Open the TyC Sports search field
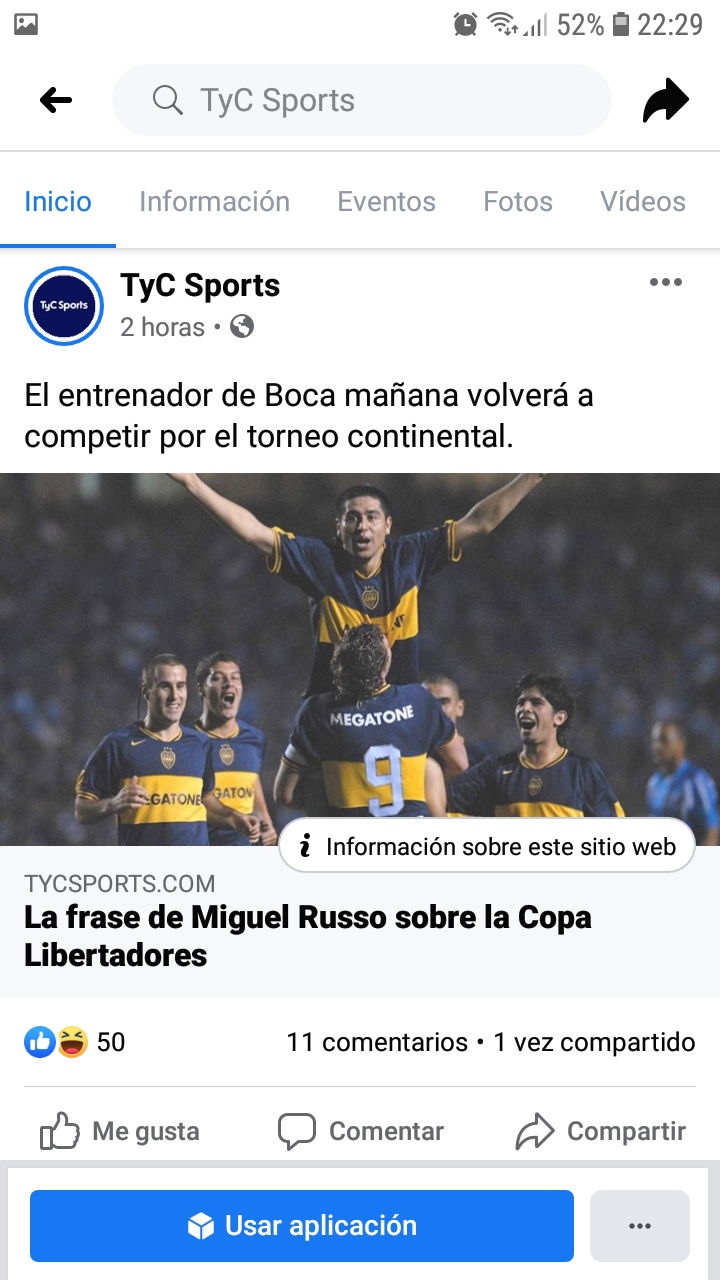720x1280 pixels. (x=360, y=100)
